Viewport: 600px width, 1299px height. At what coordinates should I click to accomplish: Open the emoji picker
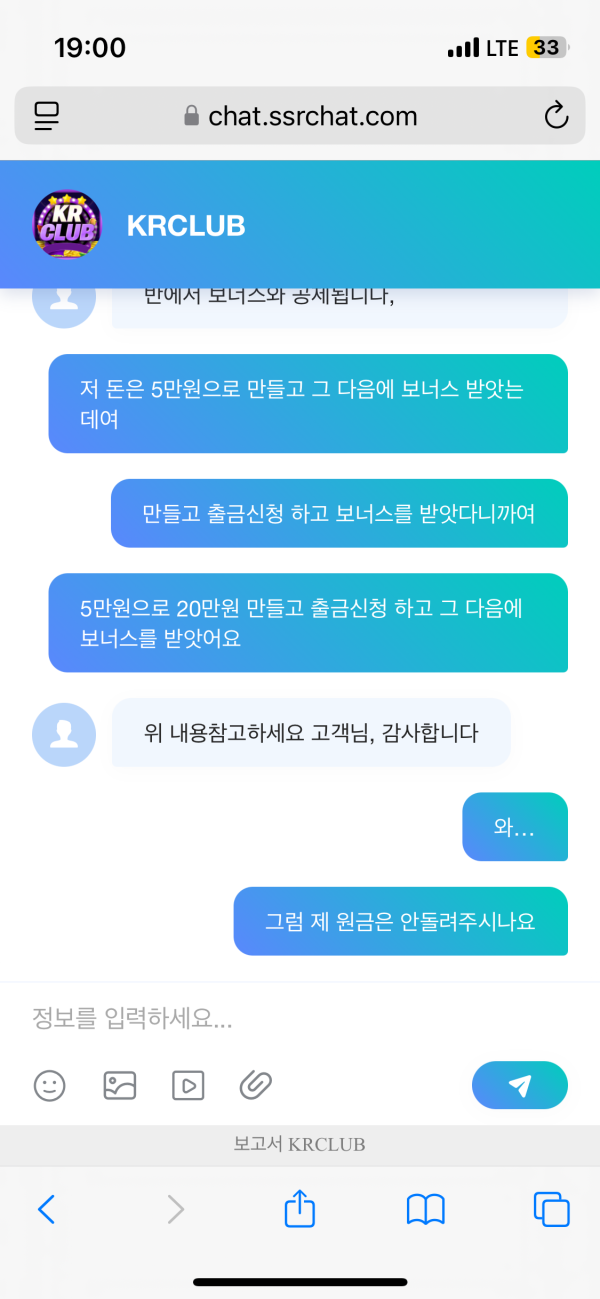[x=50, y=1085]
